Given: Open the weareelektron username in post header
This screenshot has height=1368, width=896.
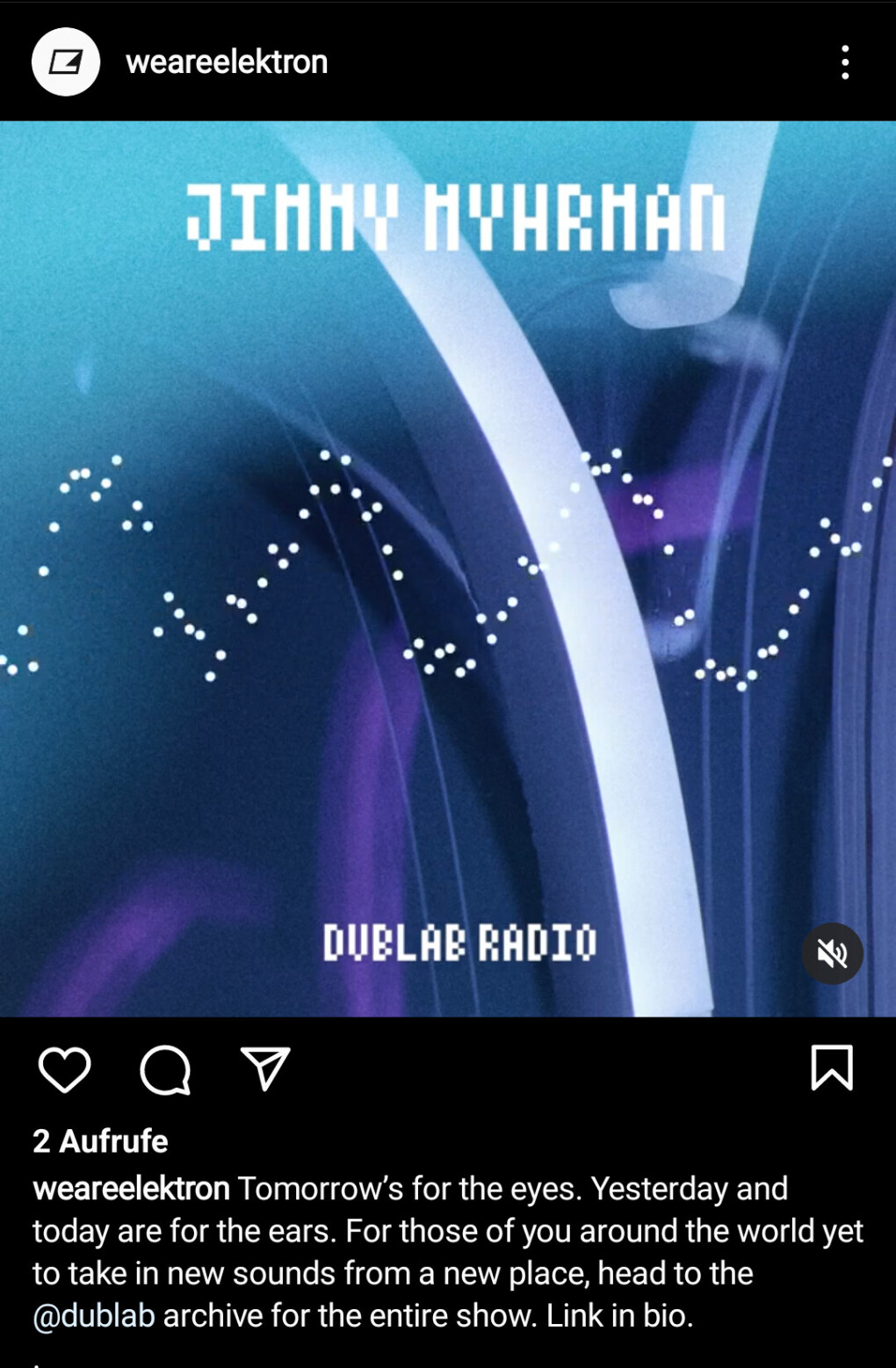Looking at the screenshot, I should pos(227,62).
